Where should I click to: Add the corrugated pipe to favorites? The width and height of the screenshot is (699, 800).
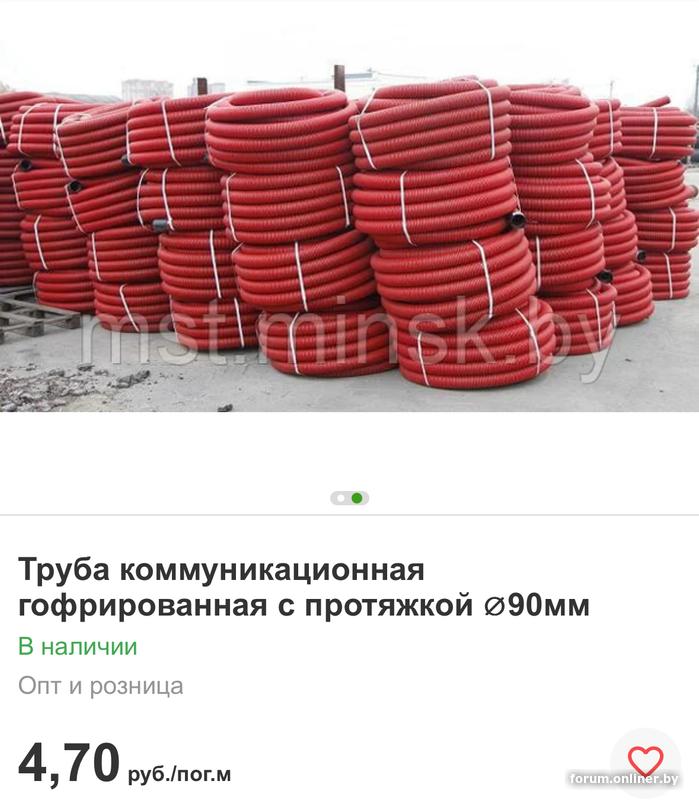[645, 760]
